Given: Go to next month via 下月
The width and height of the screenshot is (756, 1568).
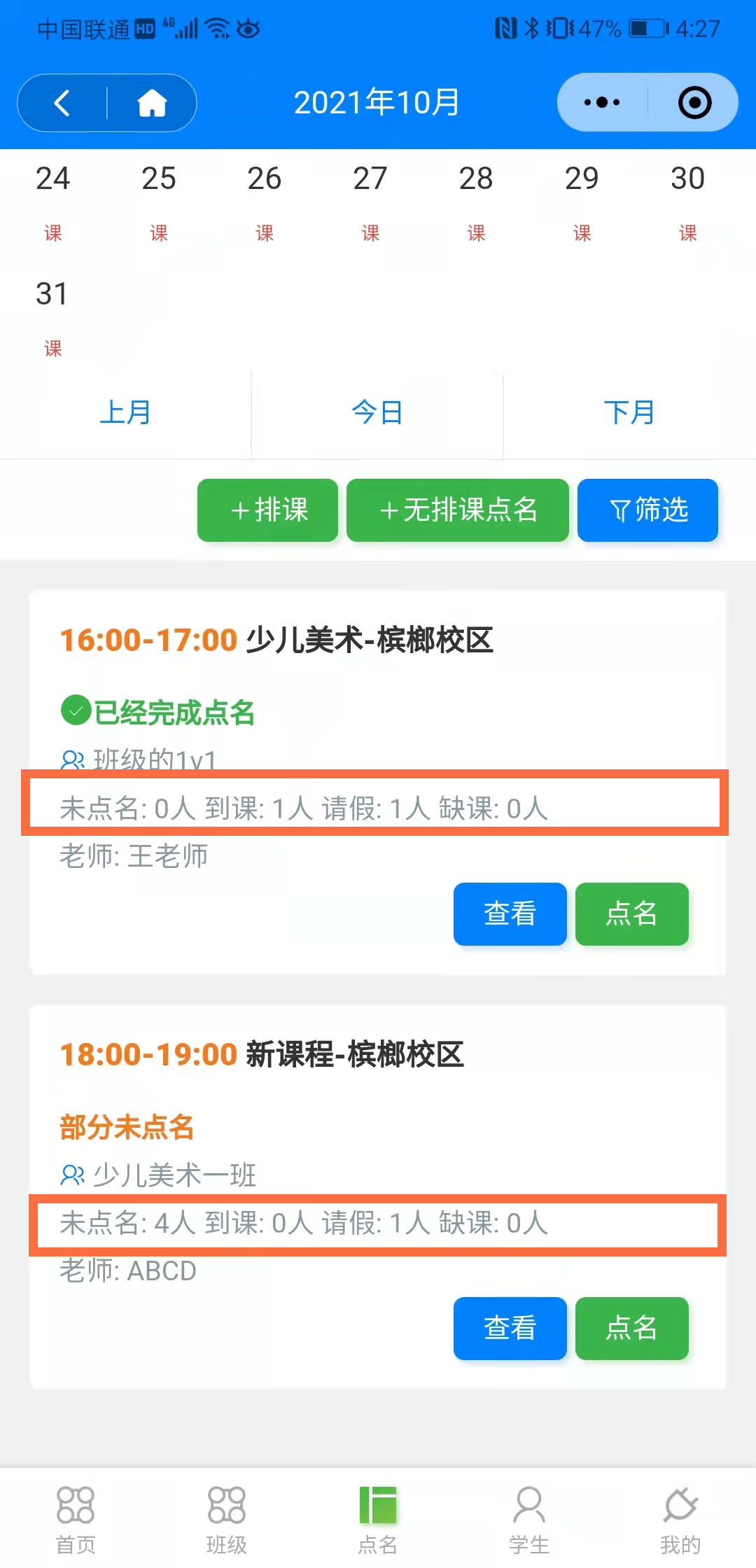Looking at the screenshot, I should [629, 412].
